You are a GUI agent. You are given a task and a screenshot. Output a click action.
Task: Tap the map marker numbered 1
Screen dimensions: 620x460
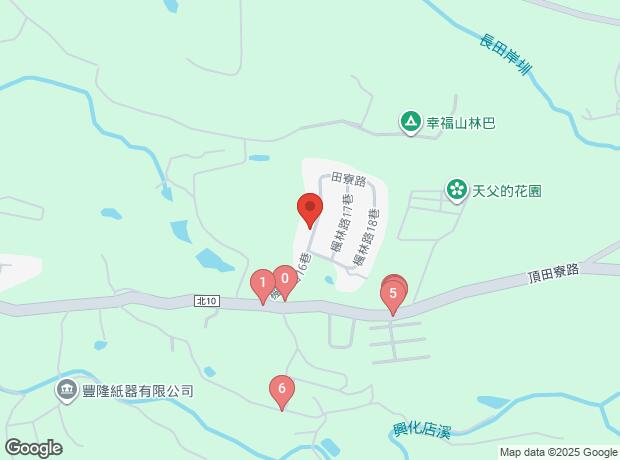[262, 285]
